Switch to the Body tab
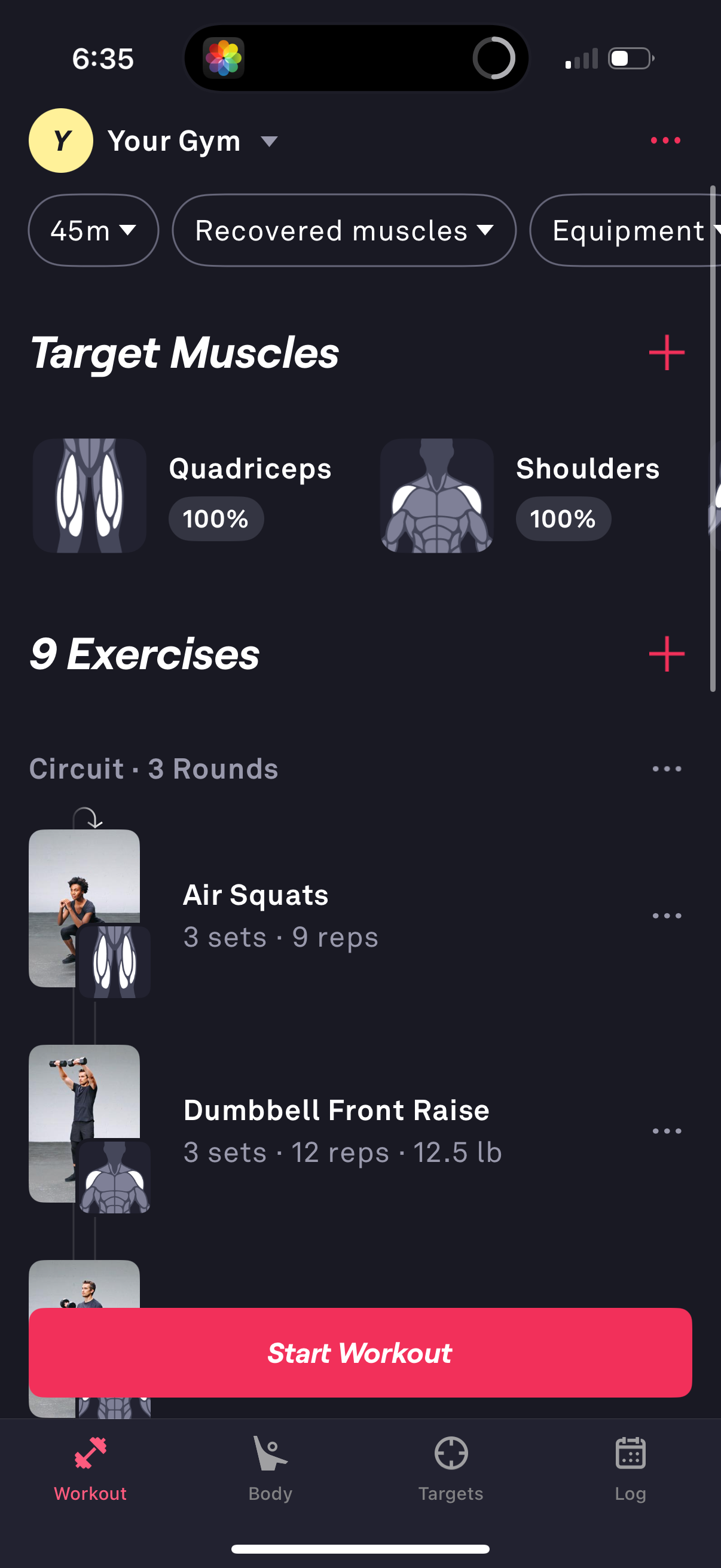This screenshot has height=1568, width=721. [x=270, y=1473]
